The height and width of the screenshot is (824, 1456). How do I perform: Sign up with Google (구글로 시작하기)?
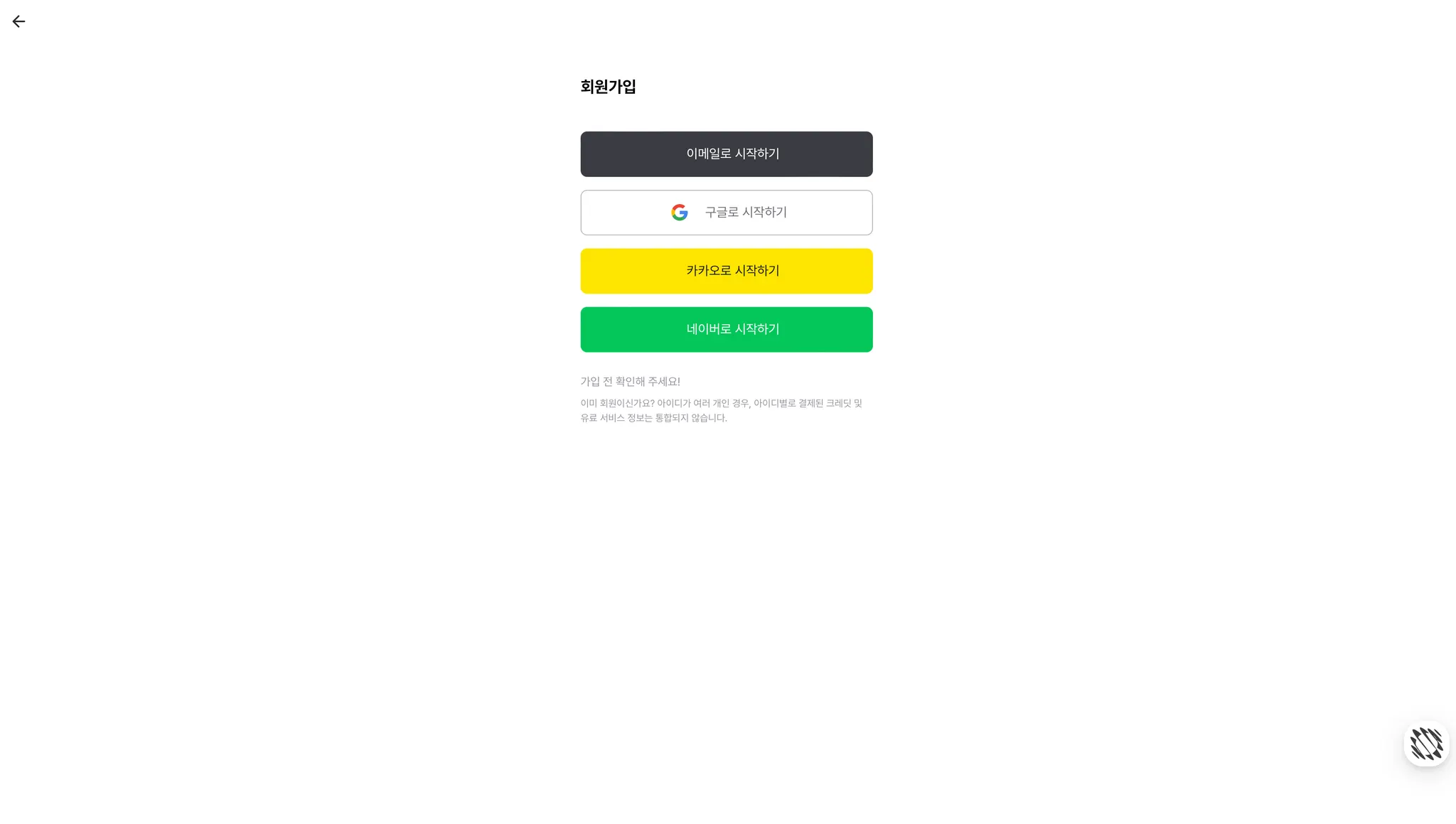click(x=727, y=213)
